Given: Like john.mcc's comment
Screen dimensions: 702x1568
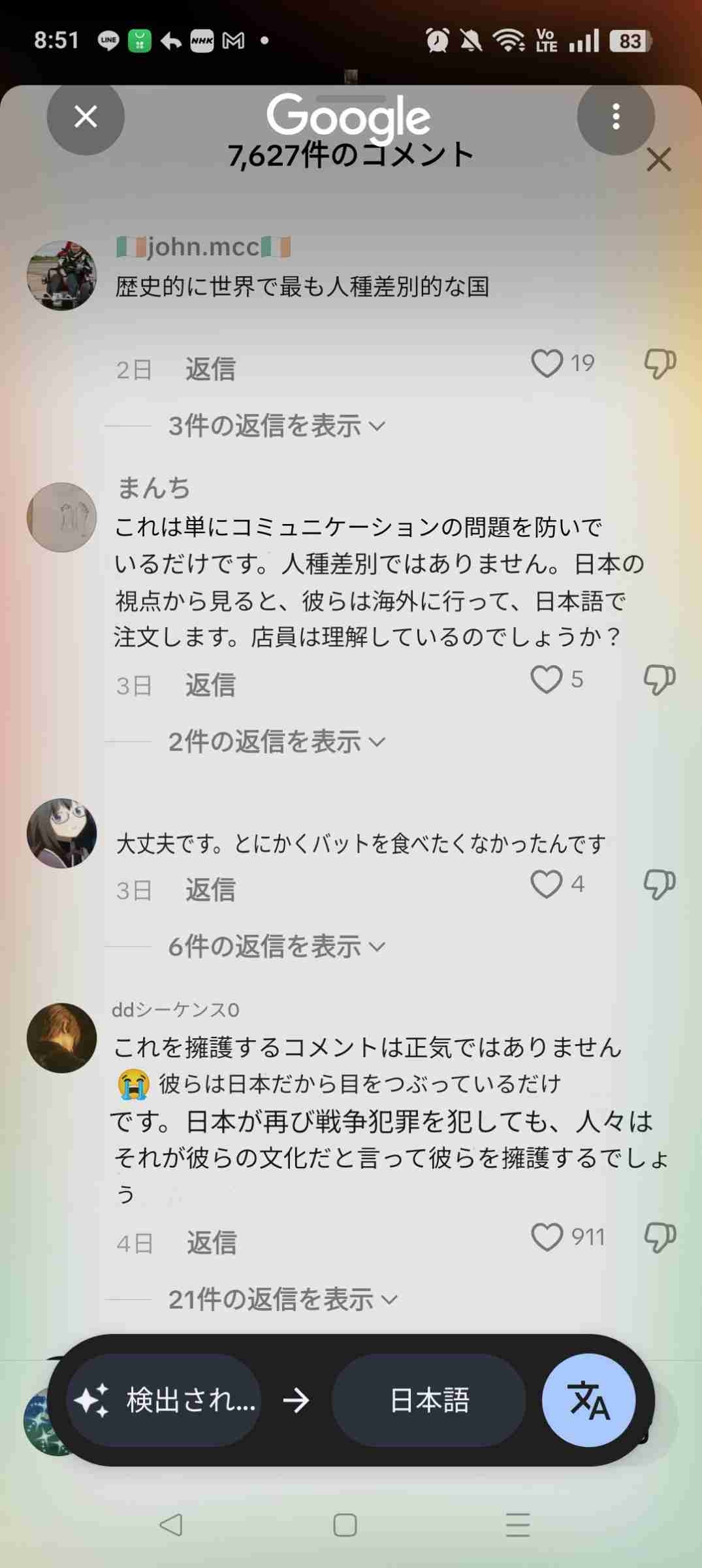Looking at the screenshot, I should (547, 364).
